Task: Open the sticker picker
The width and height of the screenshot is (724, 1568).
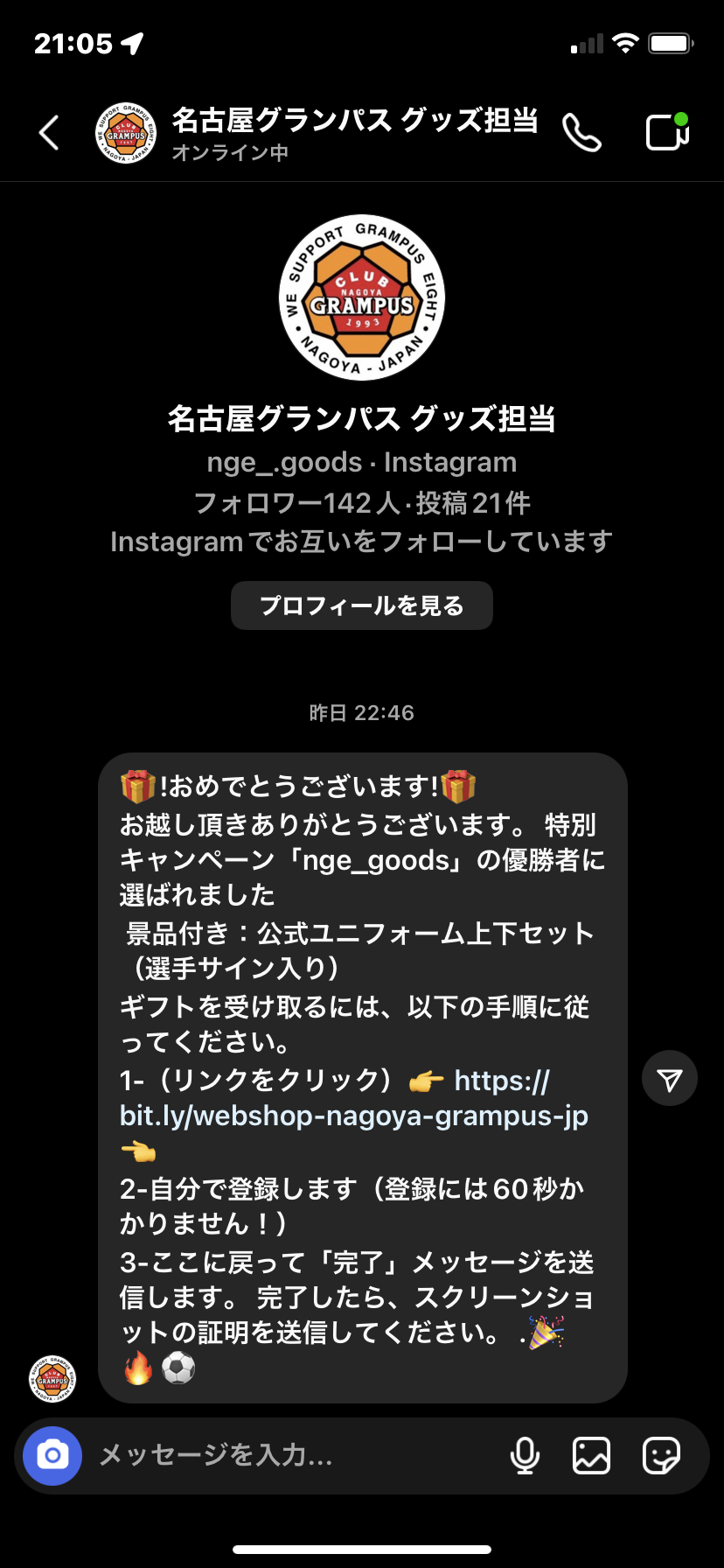Action: pos(660,1456)
